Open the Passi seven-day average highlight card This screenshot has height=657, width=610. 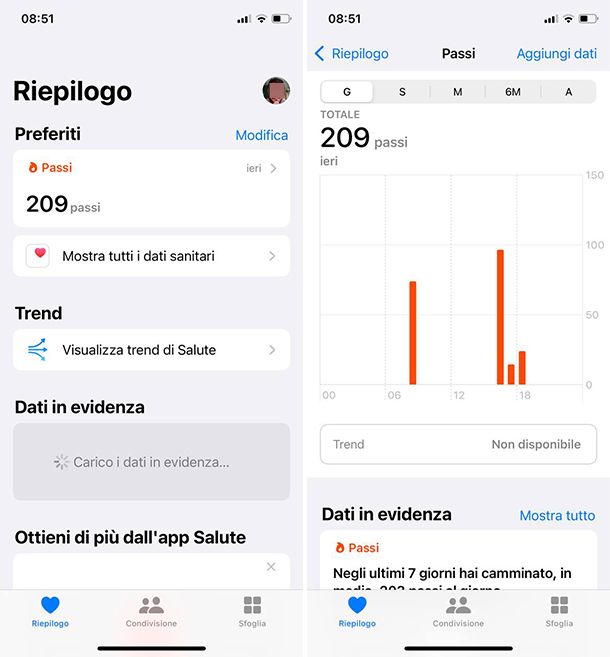point(458,563)
